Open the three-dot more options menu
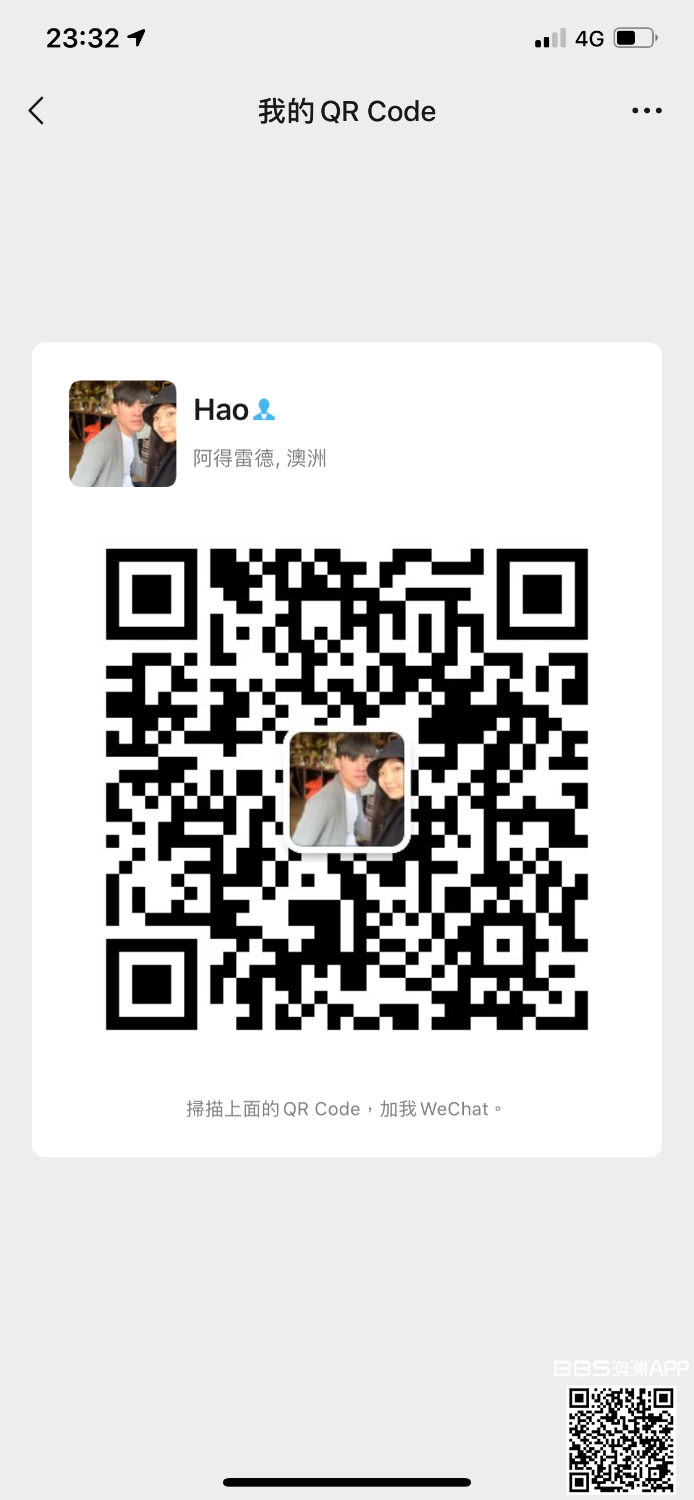694x1500 pixels. [646, 111]
